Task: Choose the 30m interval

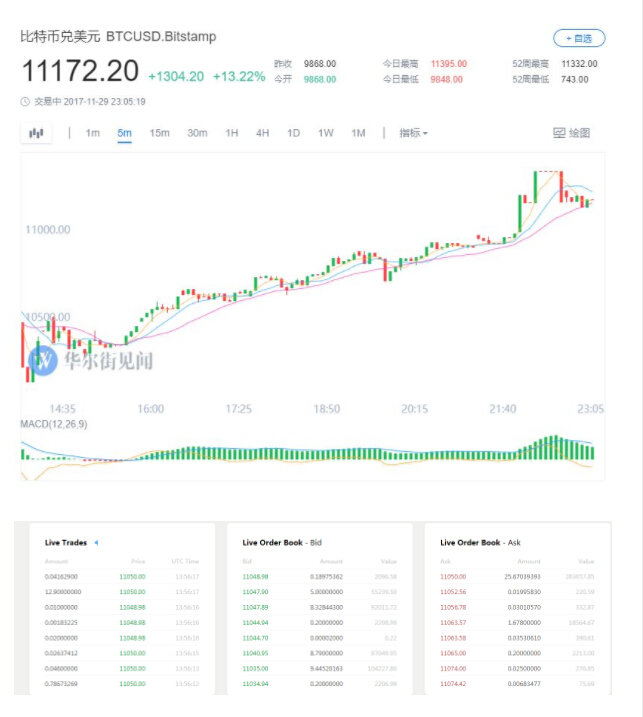Action: pos(197,133)
